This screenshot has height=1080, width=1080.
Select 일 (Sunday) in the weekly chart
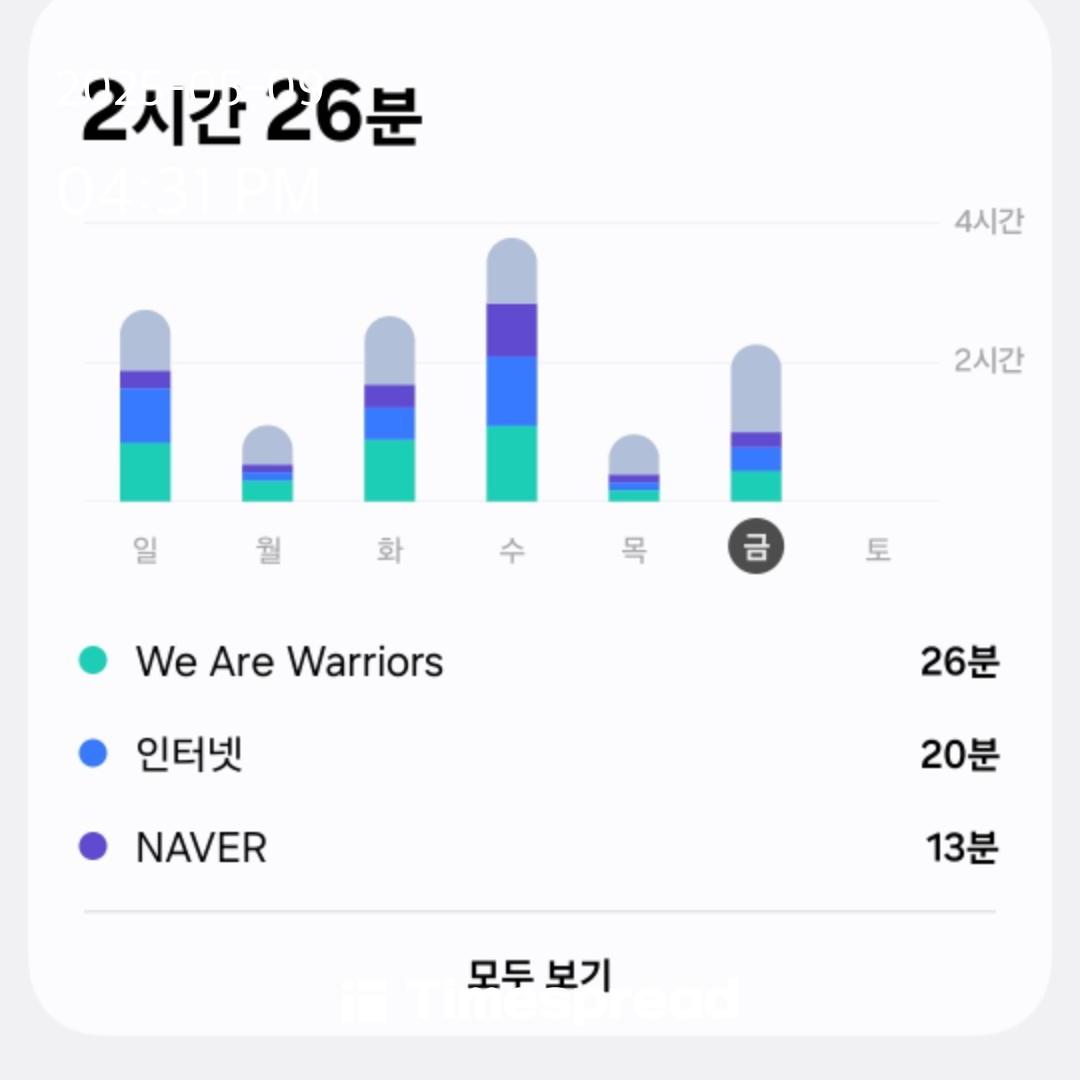coord(145,549)
